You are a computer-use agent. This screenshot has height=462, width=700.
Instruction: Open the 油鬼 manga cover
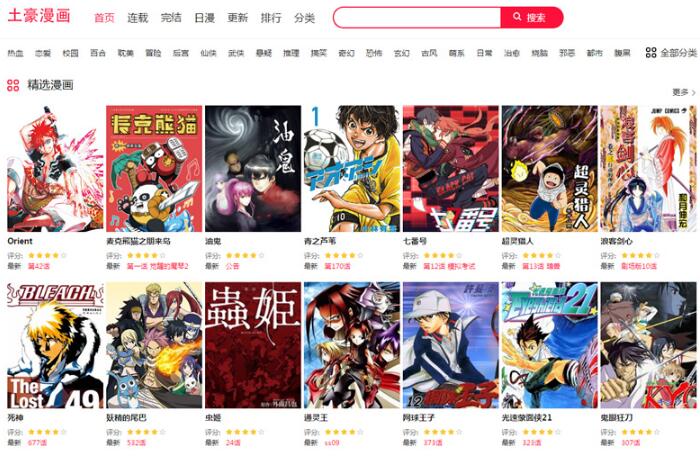click(x=252, y=168)
